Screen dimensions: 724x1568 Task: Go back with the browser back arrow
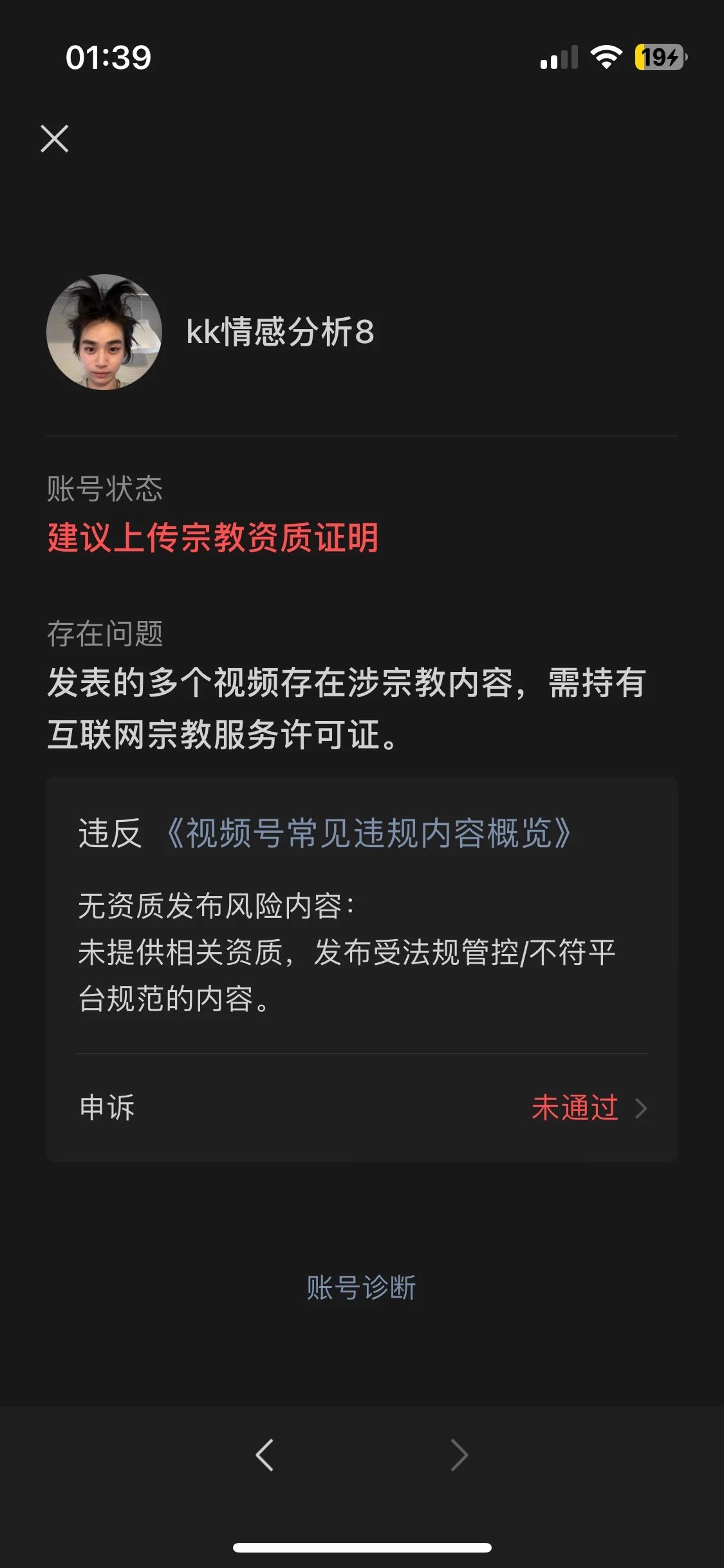click(x=265, y=1455)
